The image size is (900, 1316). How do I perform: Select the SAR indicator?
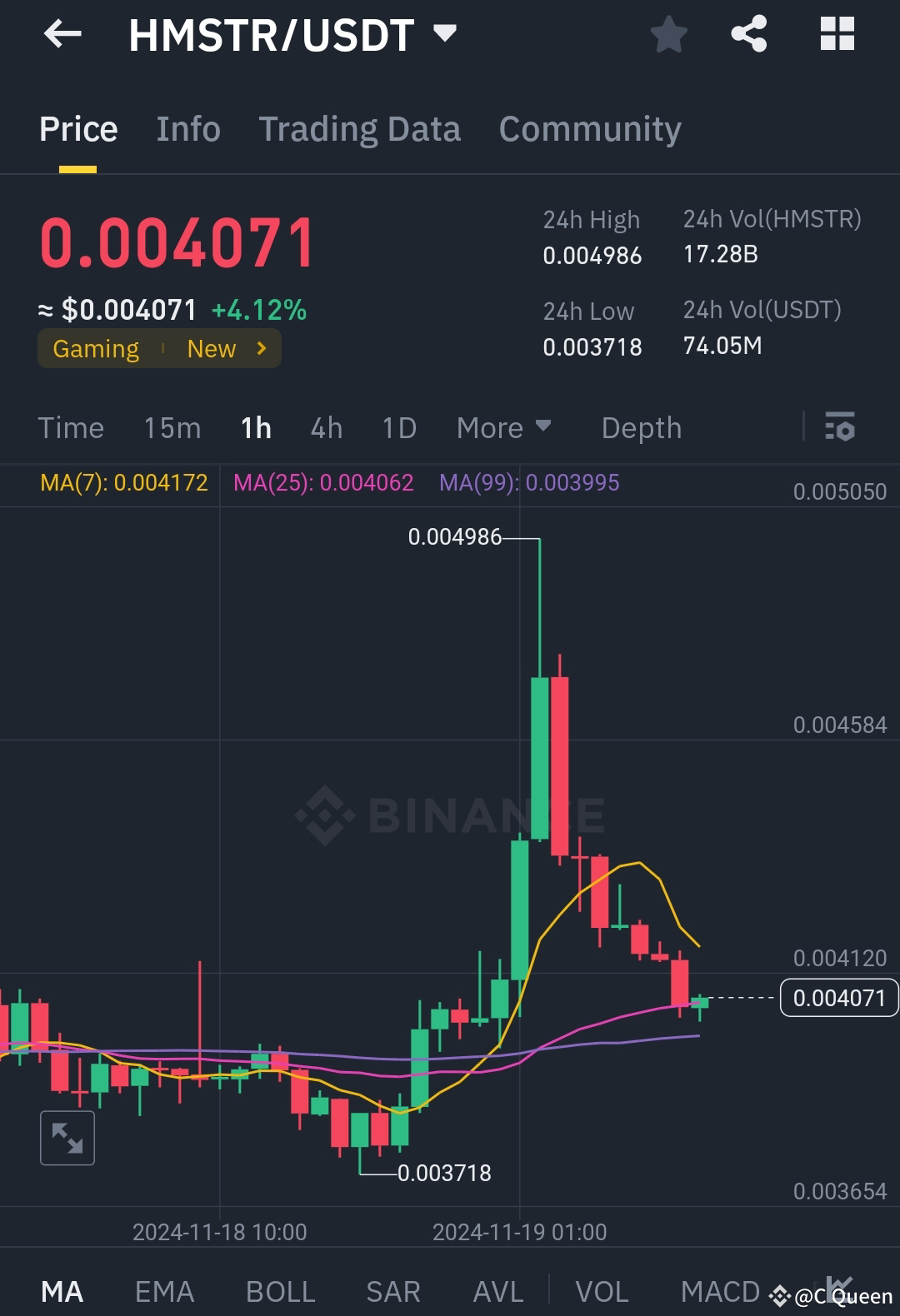[x=392, y=1291]
